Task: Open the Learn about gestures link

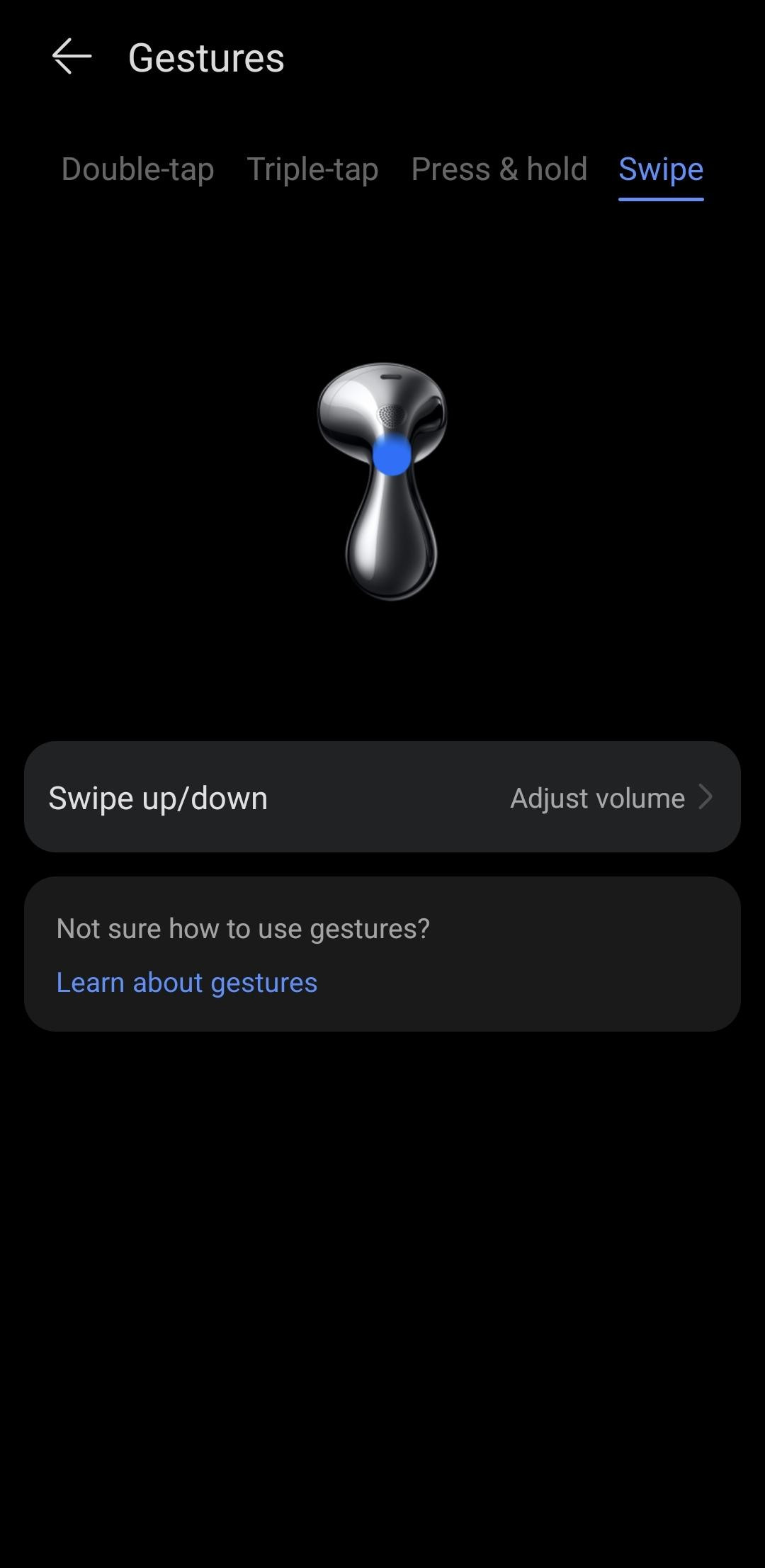Action: 187,983
